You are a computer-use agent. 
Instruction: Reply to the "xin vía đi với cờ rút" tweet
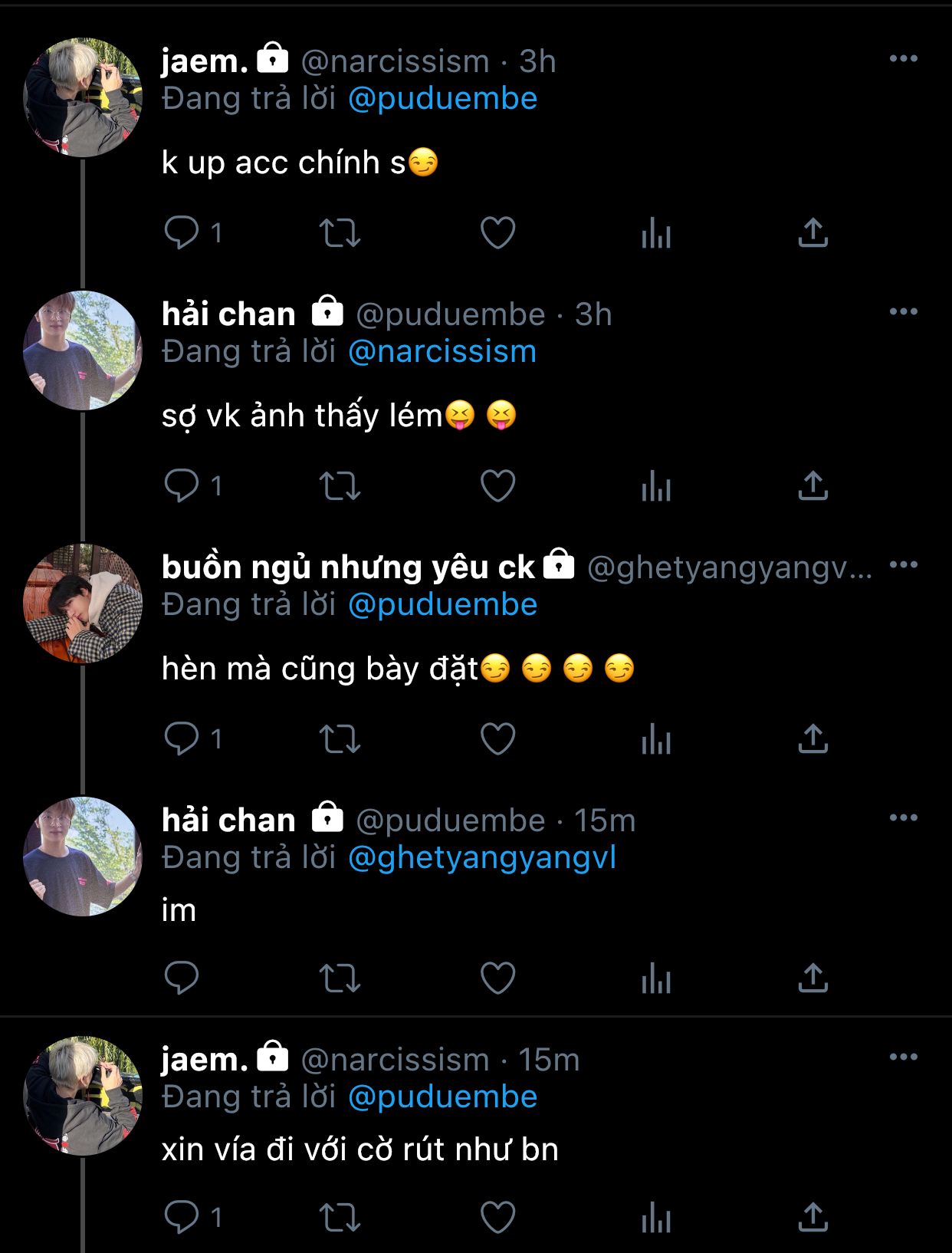182,1217
